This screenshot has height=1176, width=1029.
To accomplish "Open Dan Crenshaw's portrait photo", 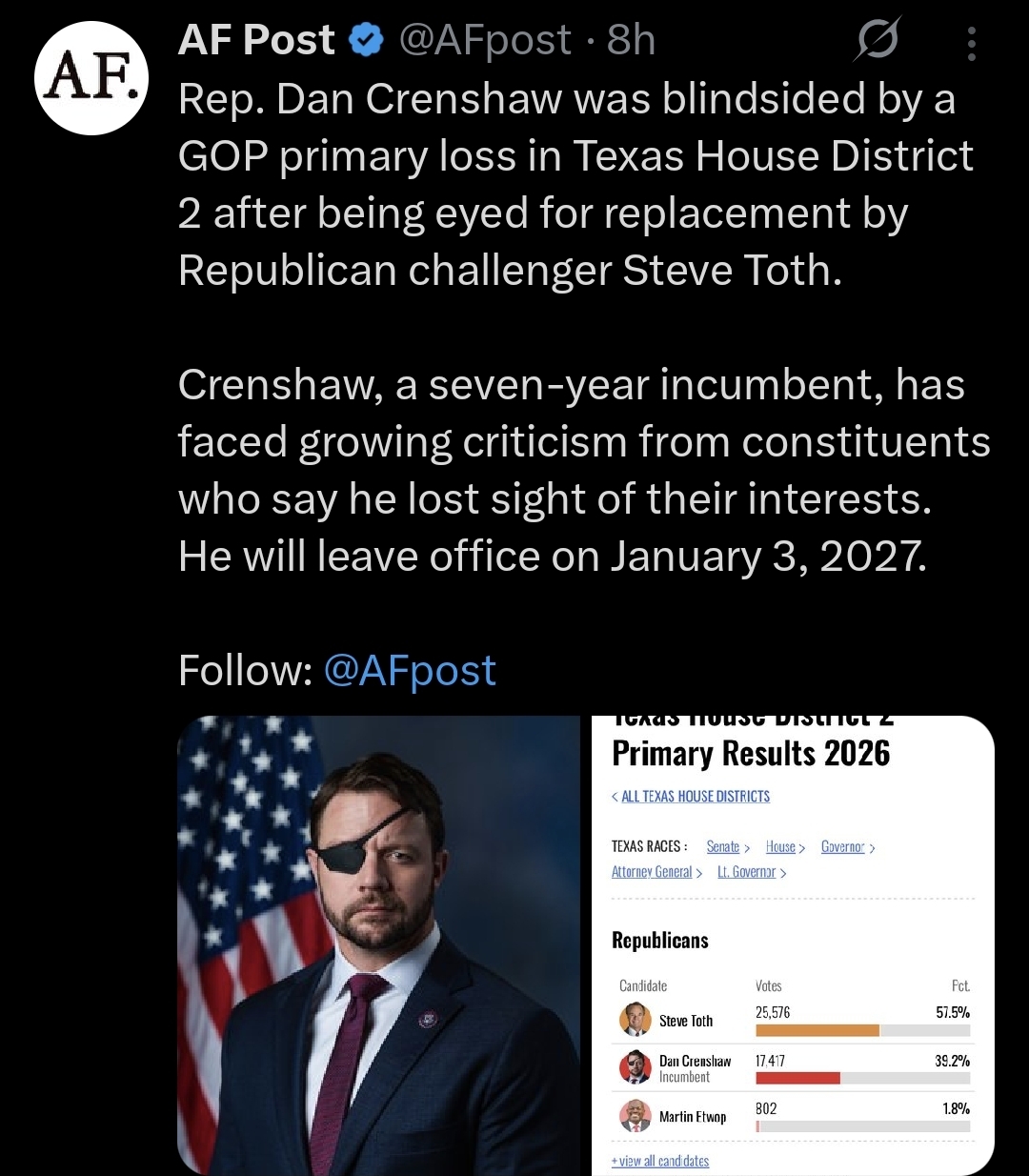I will coord(378,943).
